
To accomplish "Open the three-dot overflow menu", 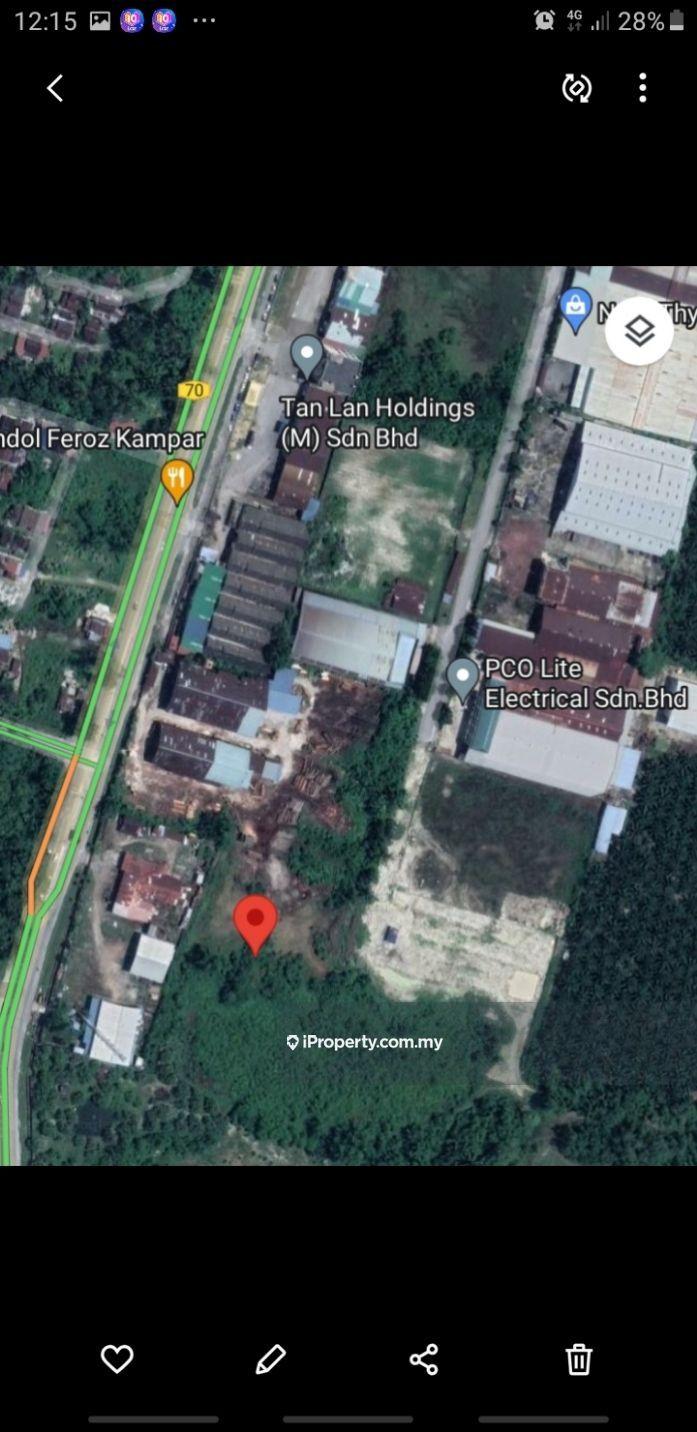I will 643,88.
